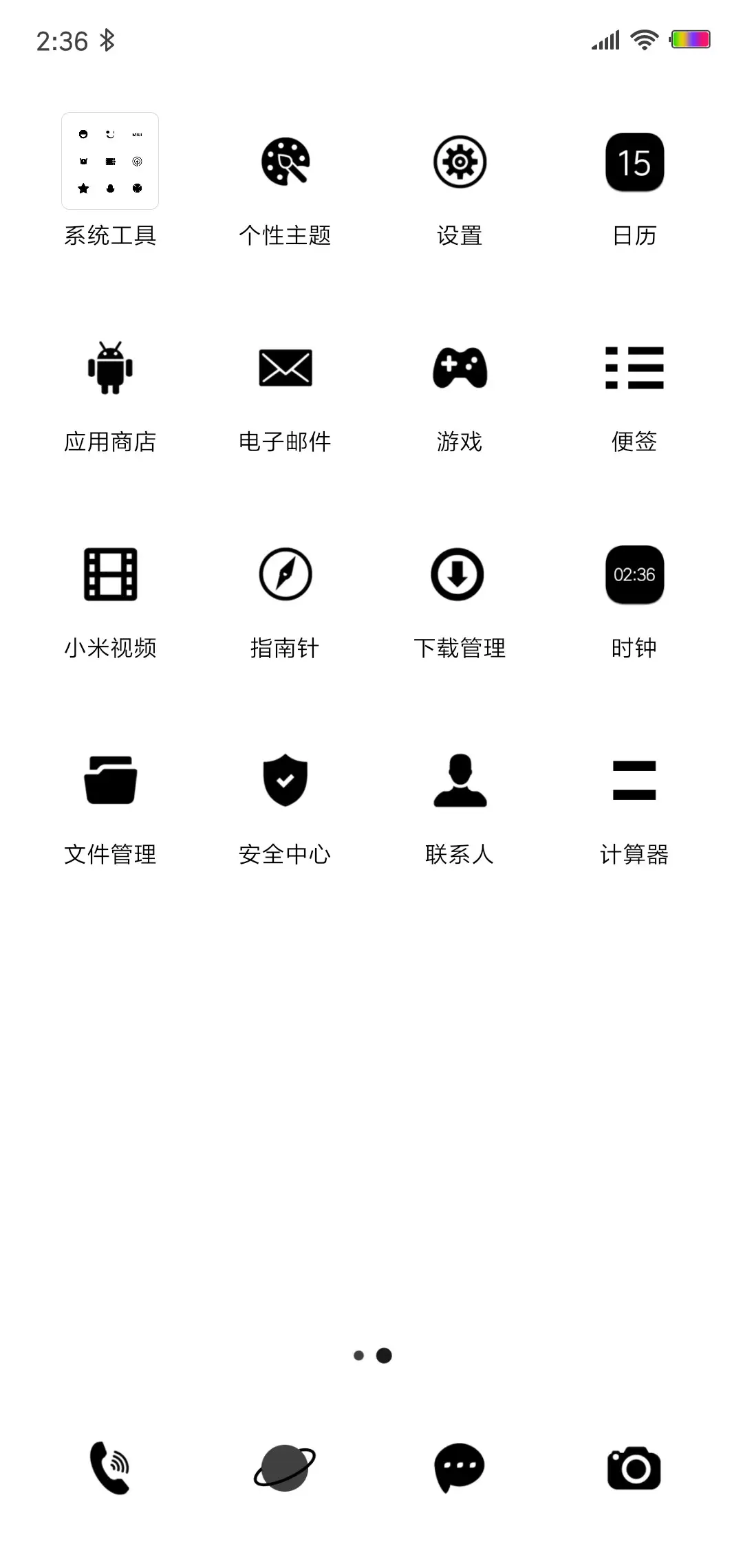The width and height of the screenshot is (743, 1568).
Task: Check the 时钟 clock showing 02:36
Action: point(634,576)
